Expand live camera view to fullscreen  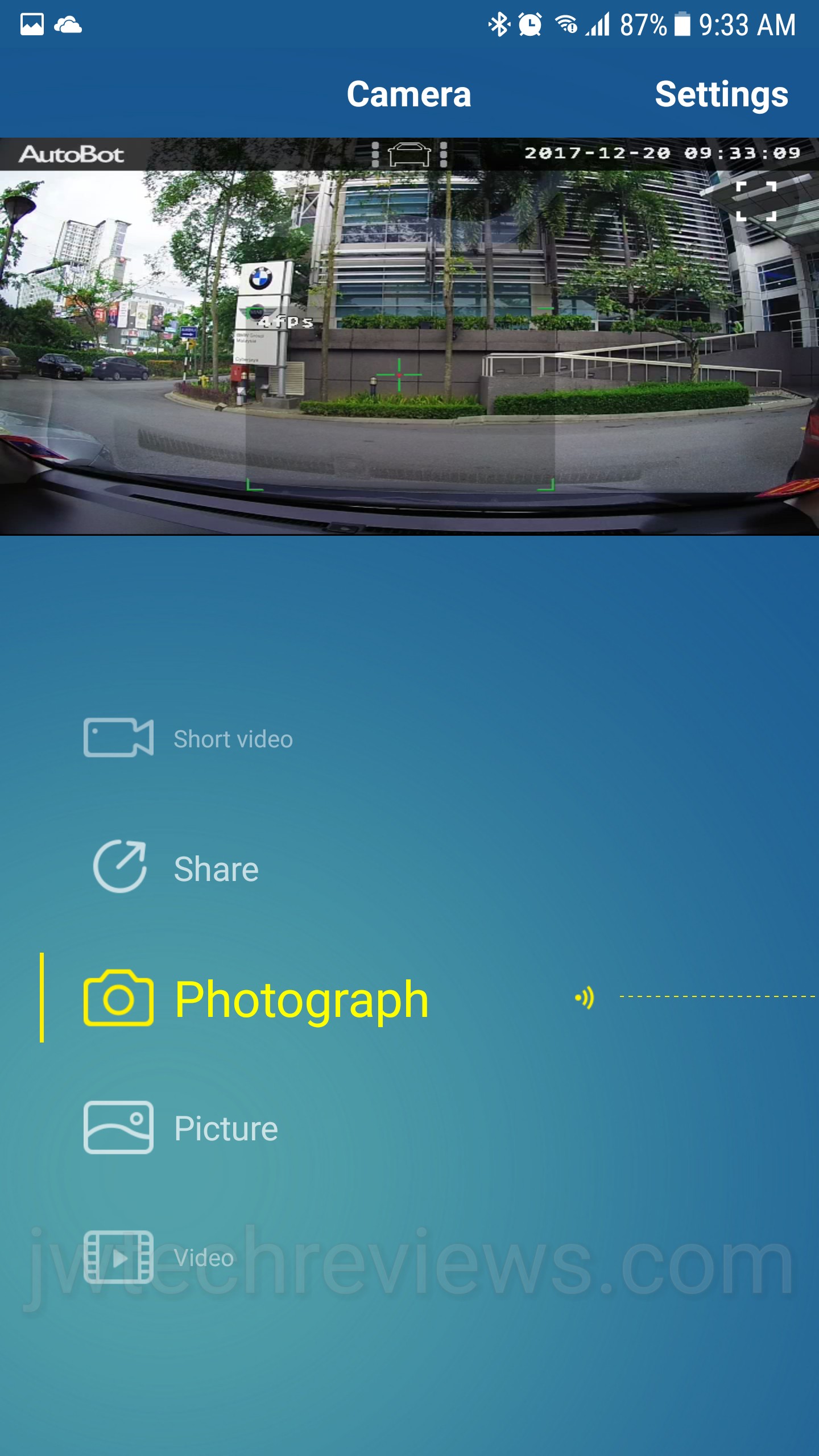coord(756,201)
